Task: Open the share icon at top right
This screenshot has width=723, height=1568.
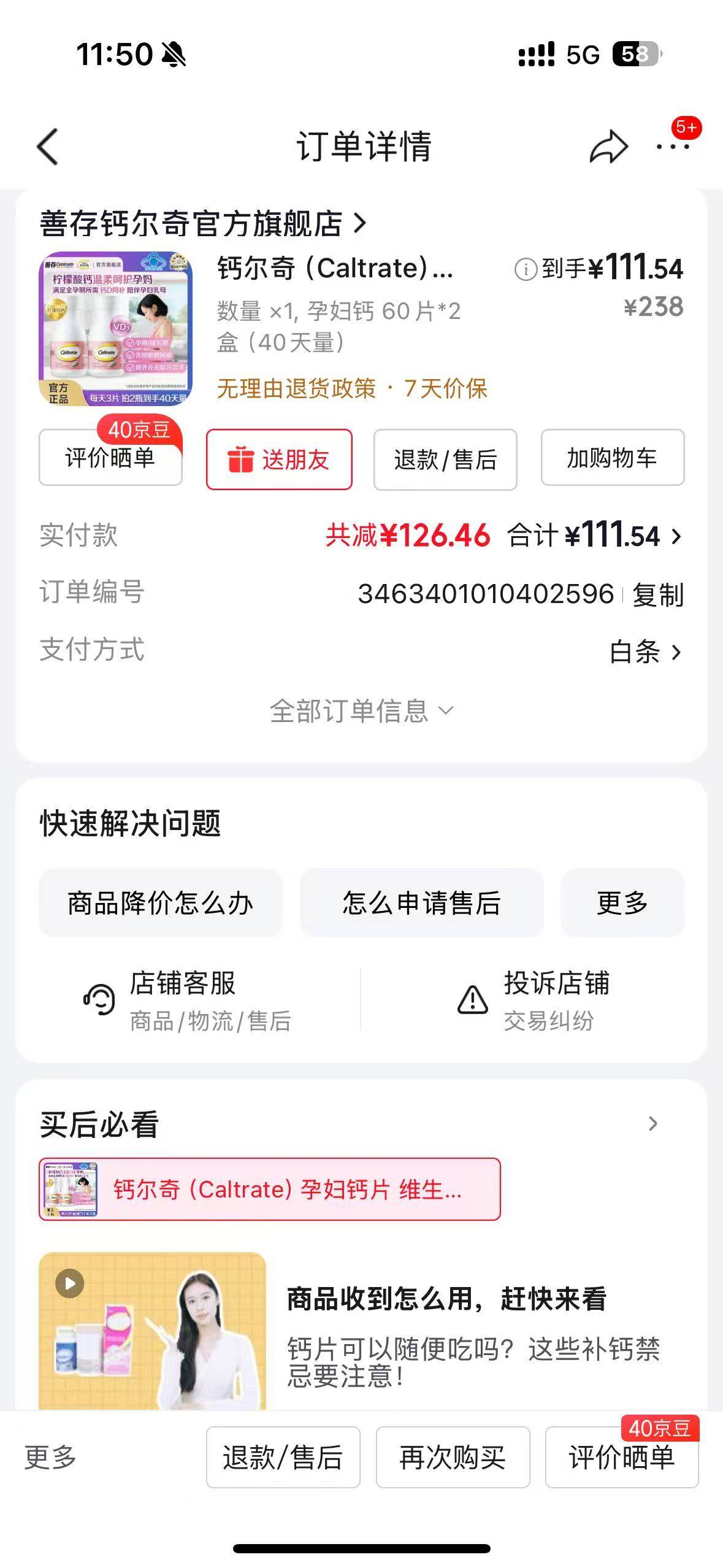Action: [x=610, y=147]
